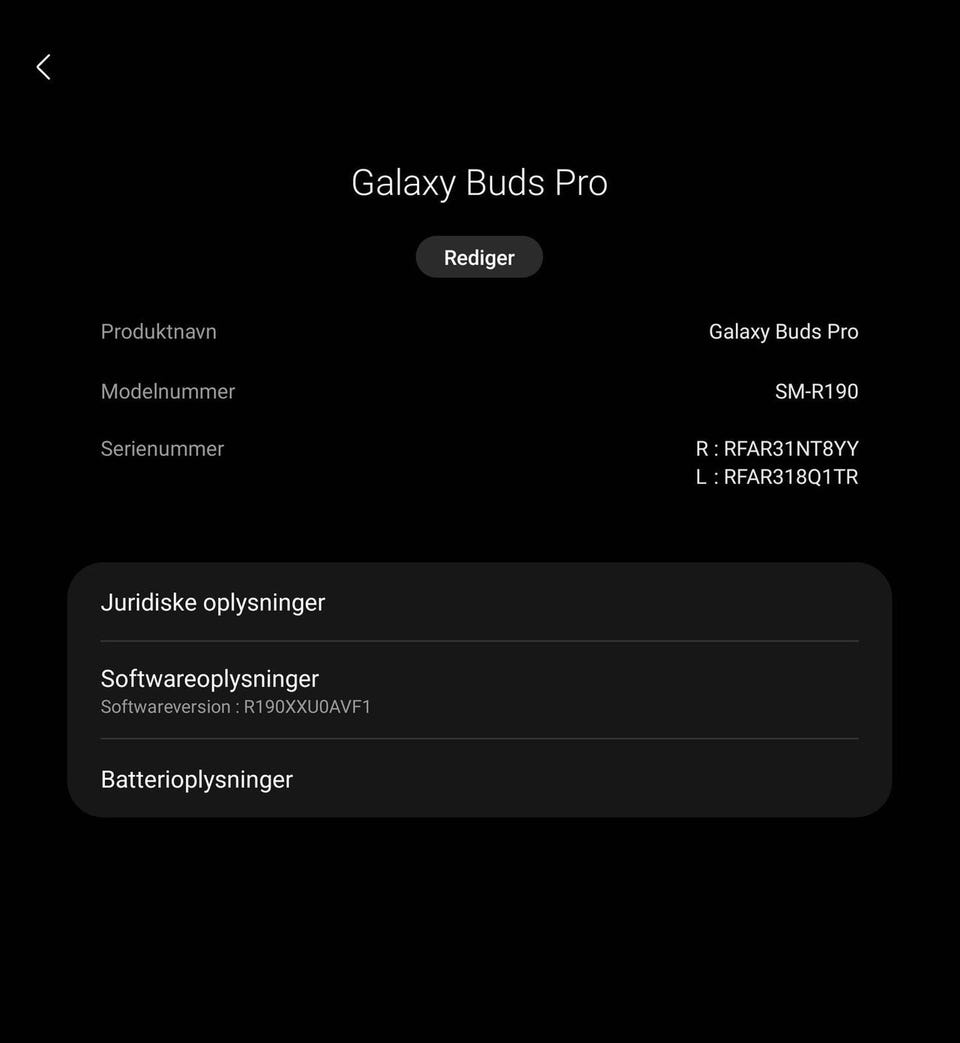This screenshot has width=960, height=1043.
Task: Select the right earbud serial RFAR31NT8YY
Action: [777, 448]
